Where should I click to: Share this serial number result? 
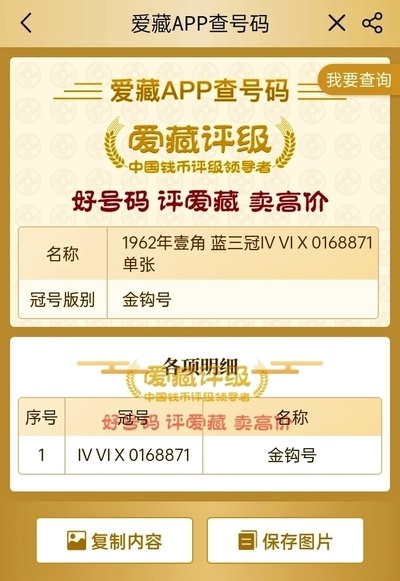click(372, 23)
